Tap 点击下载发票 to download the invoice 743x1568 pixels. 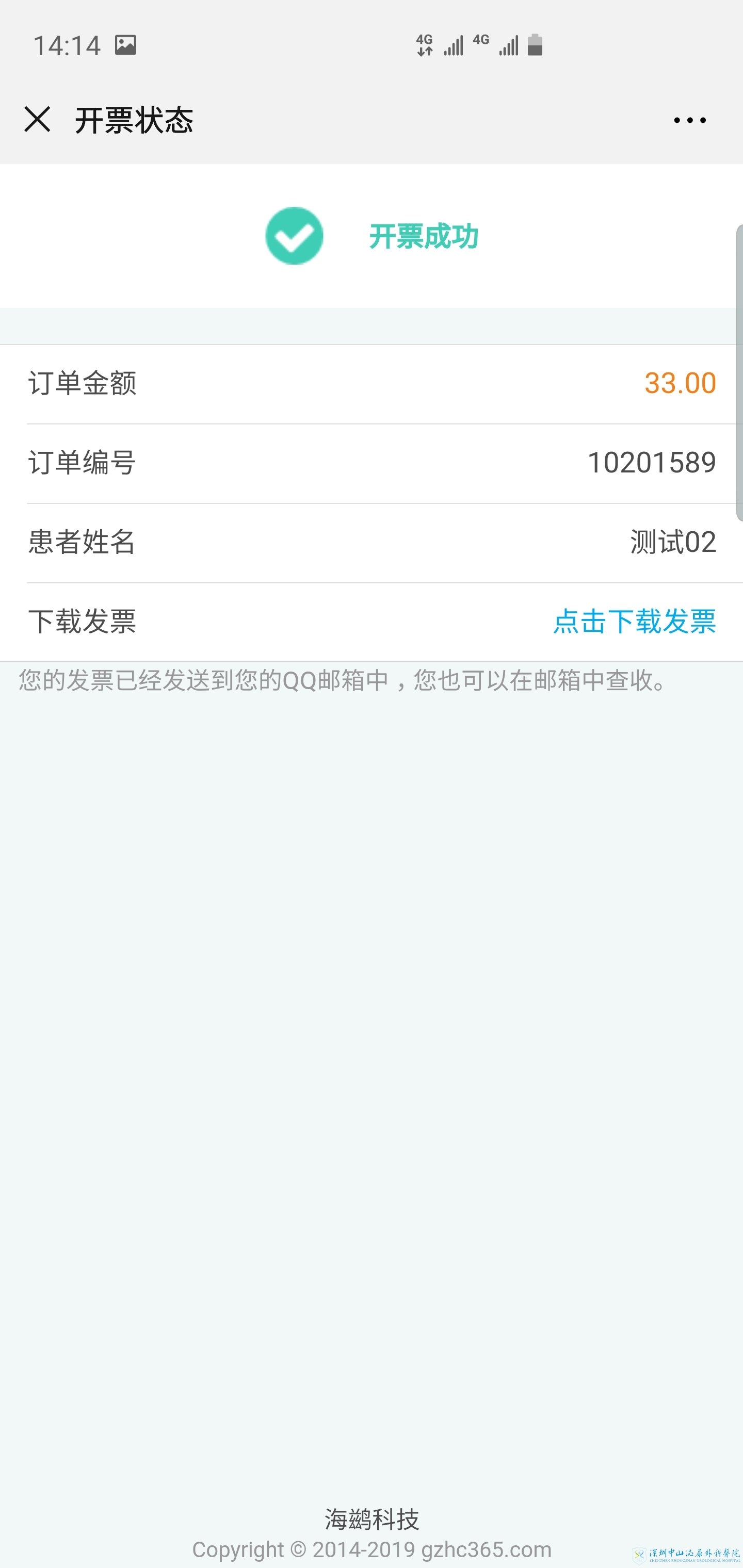point(634,622)
